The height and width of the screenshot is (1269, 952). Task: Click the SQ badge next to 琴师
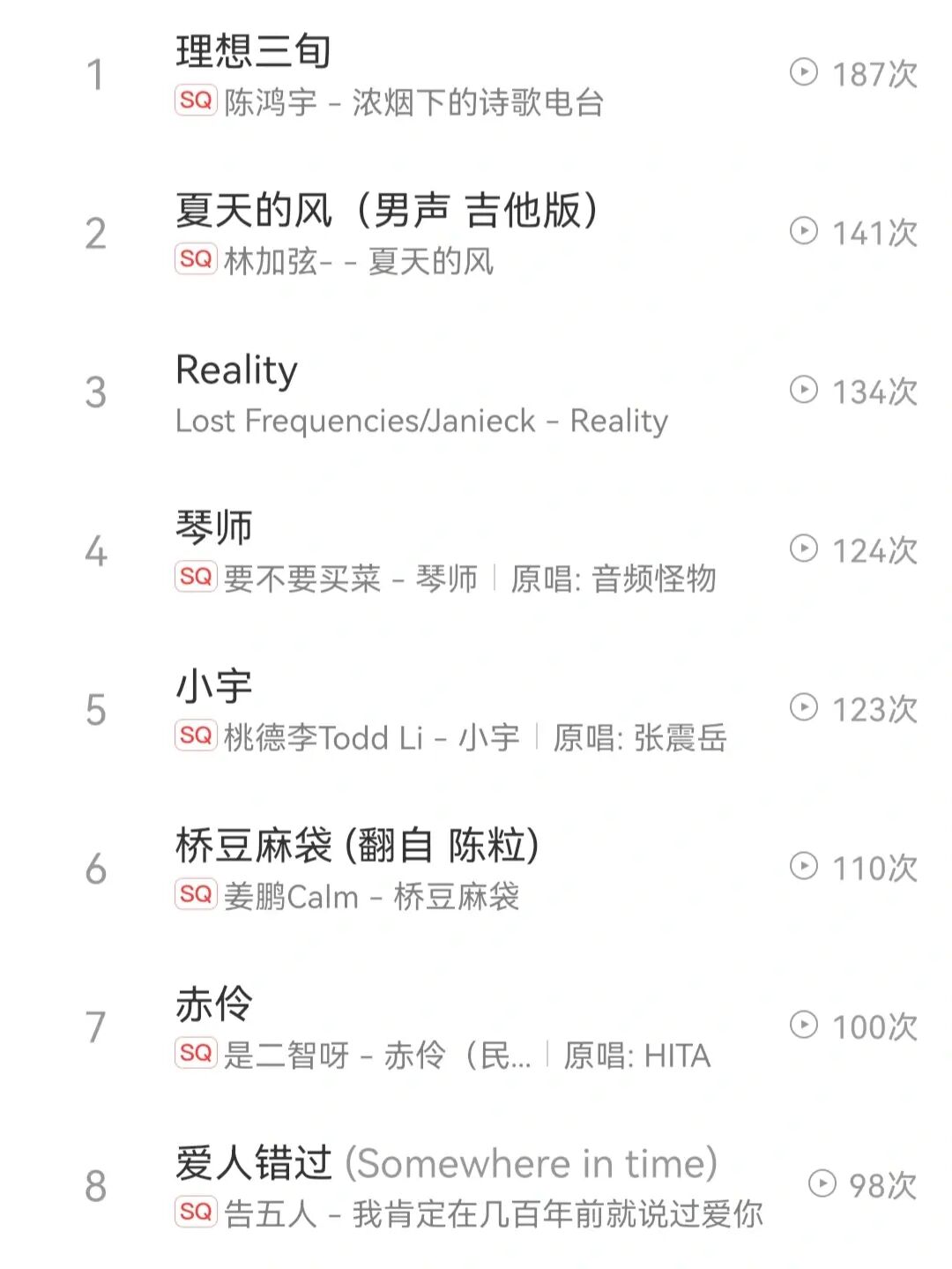195,579
